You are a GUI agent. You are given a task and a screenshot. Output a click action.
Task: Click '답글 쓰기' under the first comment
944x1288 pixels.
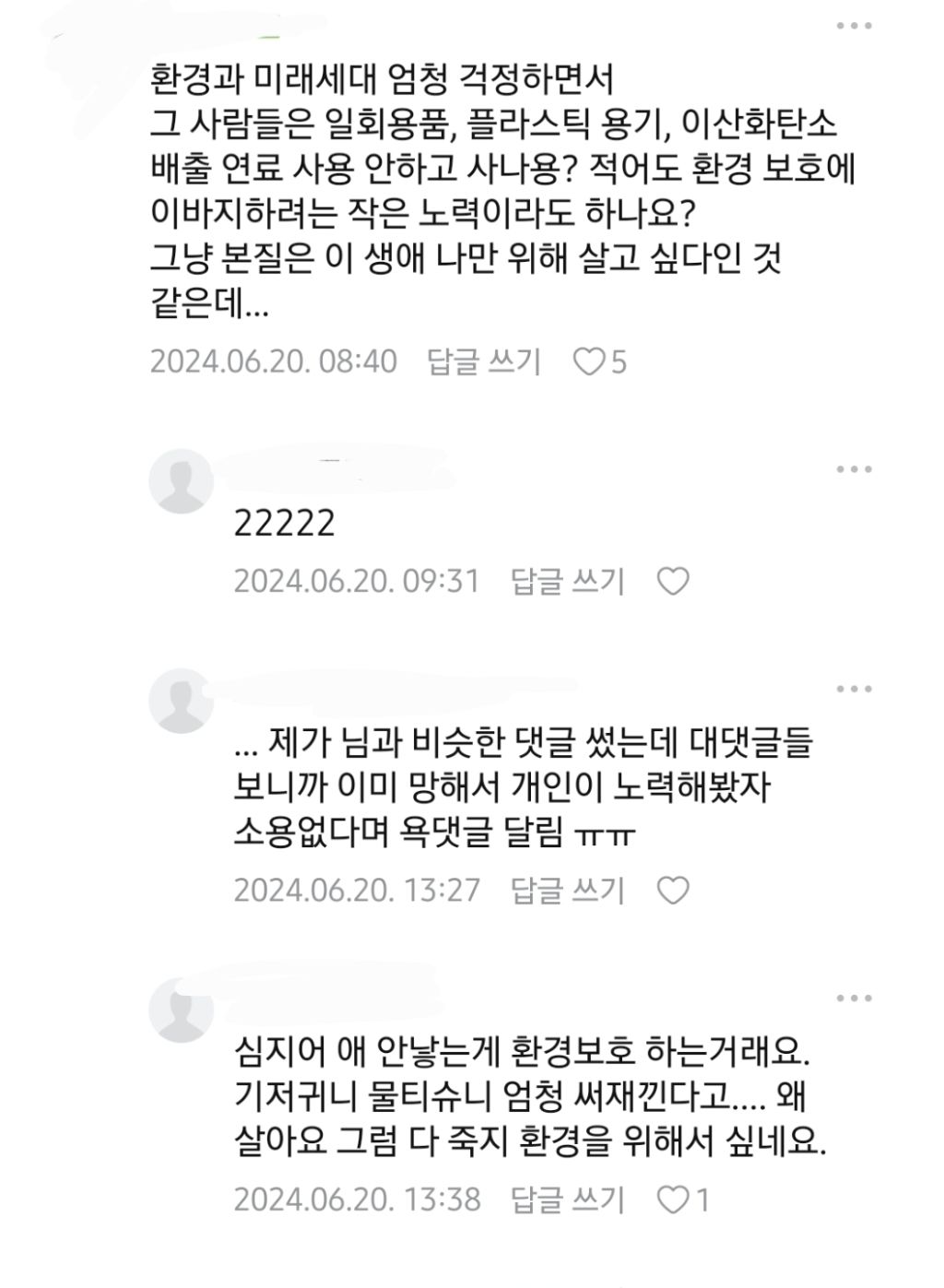click(484, 361)
